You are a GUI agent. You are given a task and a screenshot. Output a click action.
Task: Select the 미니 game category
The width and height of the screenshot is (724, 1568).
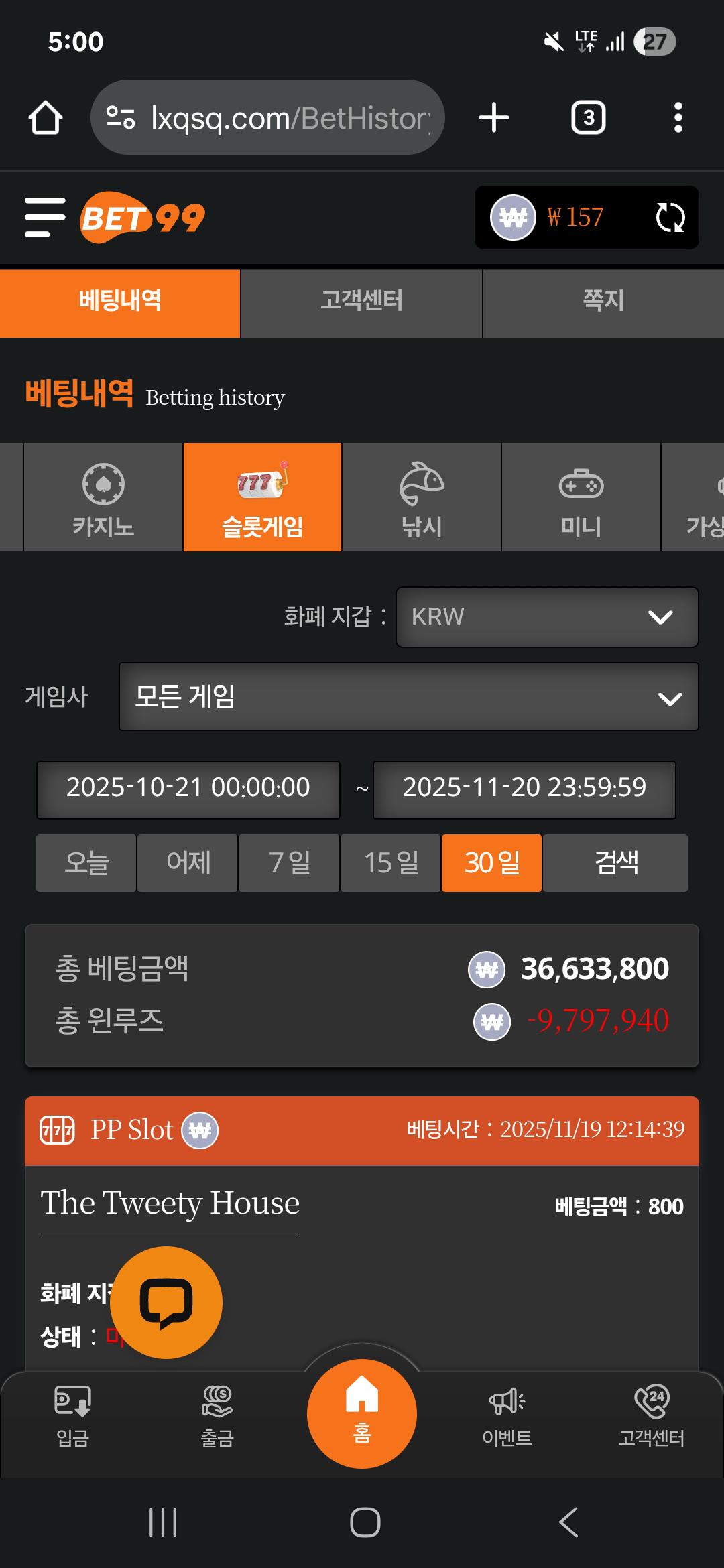point(581,498)
